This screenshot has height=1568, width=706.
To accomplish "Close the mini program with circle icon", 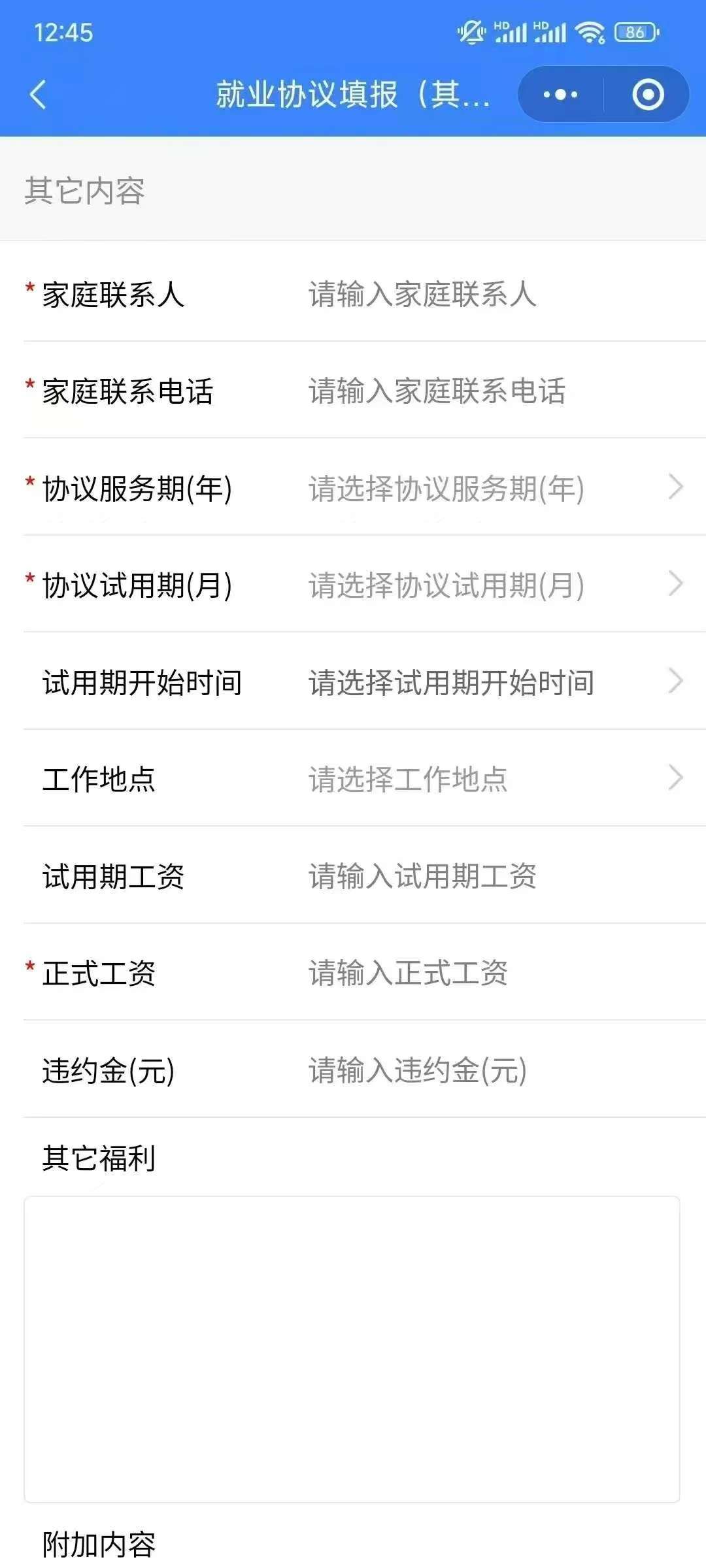I will [648, 95].
